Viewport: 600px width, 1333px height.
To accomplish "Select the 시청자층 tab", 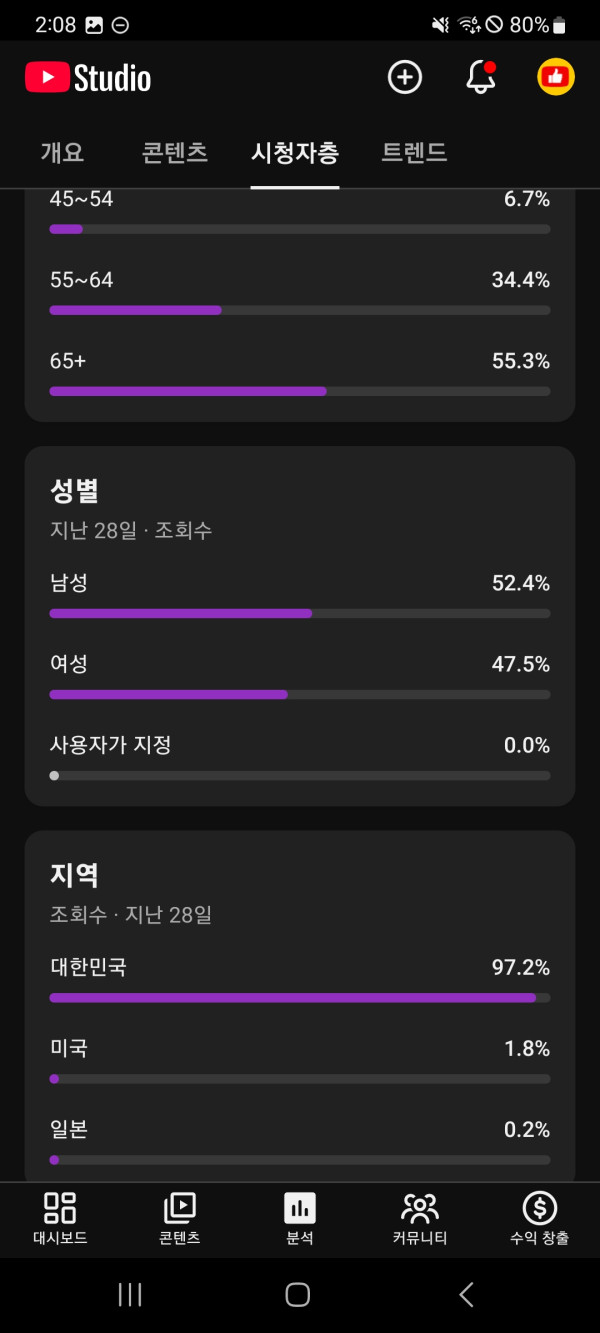I will point(295,153).
